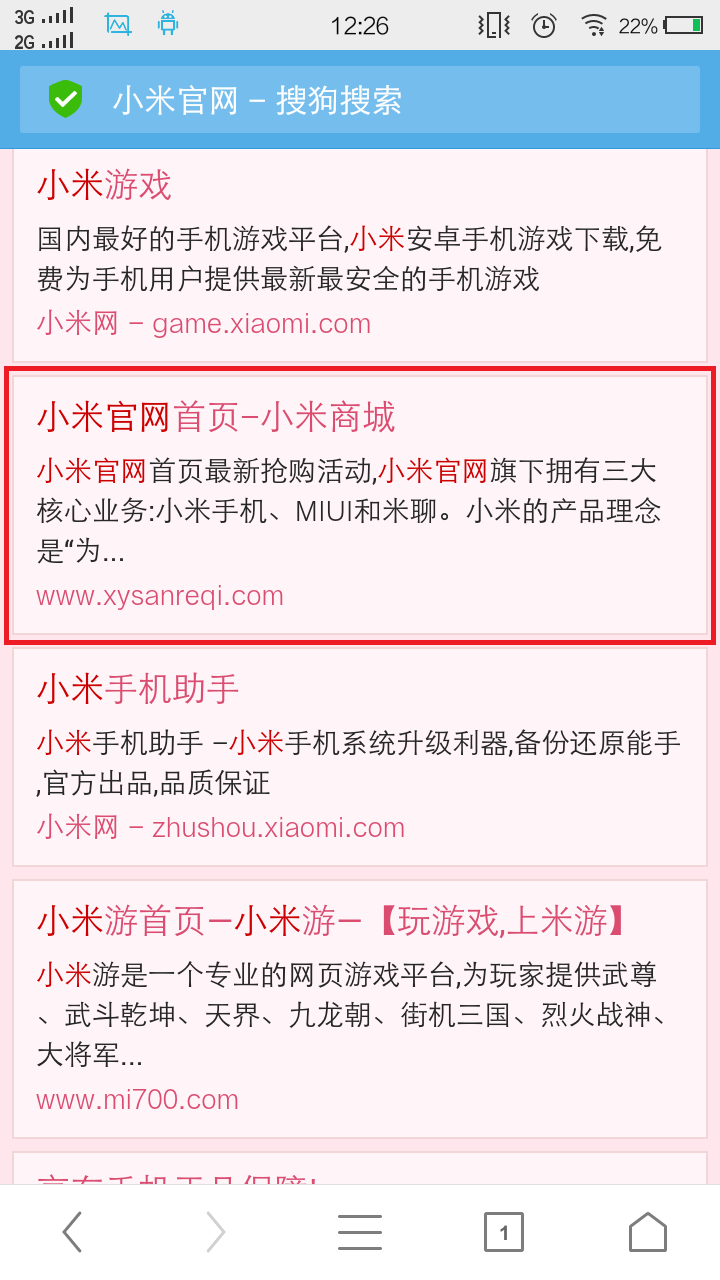Open the browser menu button

[x=360, y=1232]
